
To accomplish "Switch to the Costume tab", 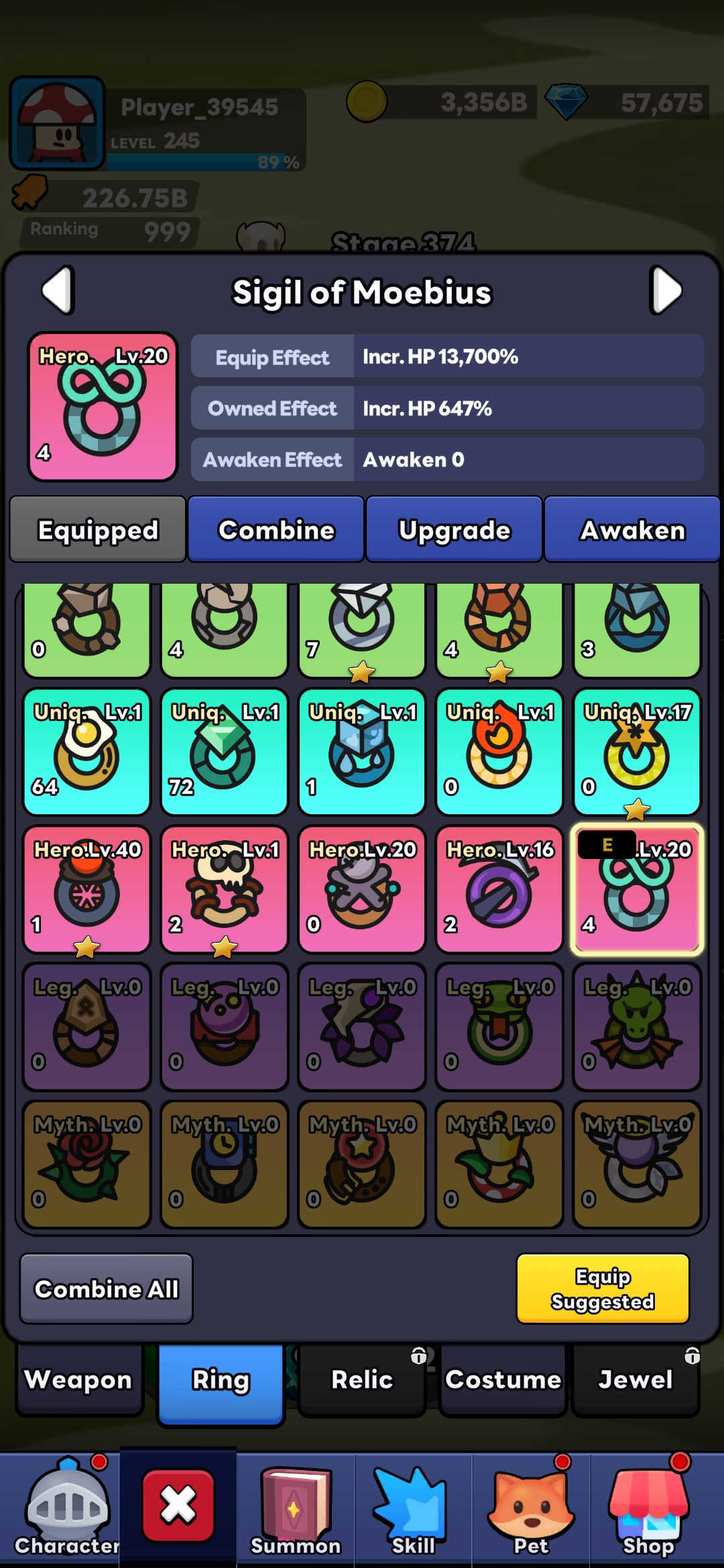I will 503,1379.
